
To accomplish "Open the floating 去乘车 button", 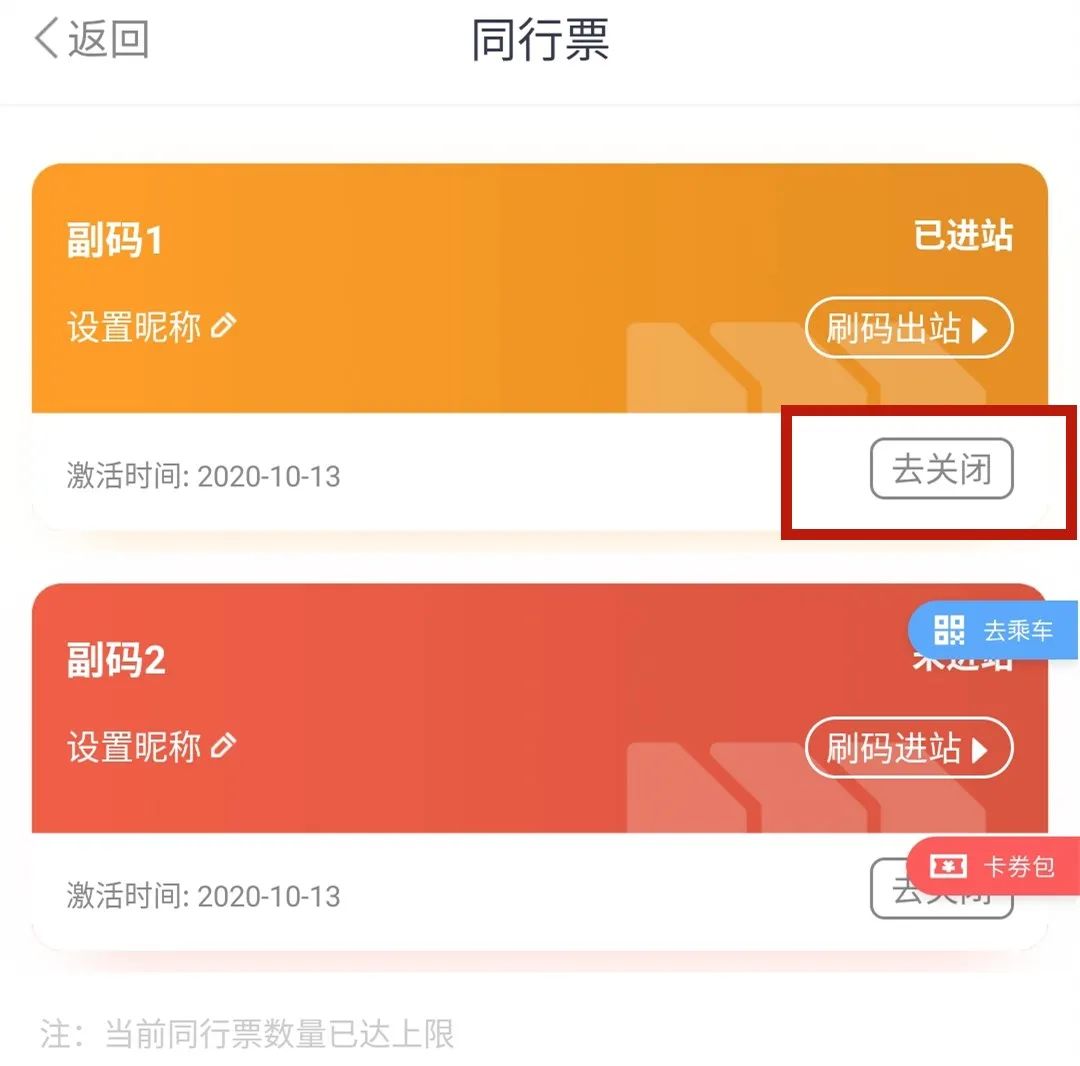I will (x=993, y=631).
